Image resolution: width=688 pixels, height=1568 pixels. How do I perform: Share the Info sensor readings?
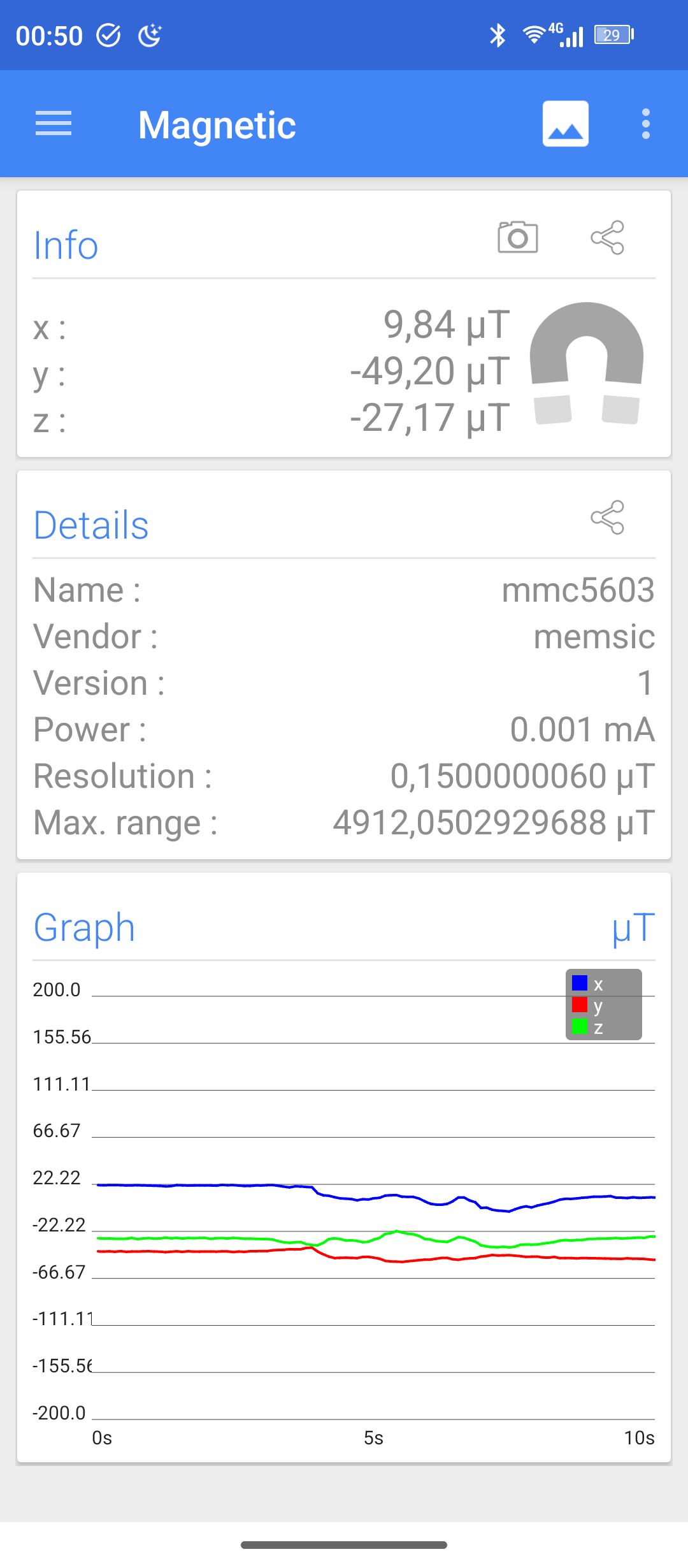[x=607, y=238]
